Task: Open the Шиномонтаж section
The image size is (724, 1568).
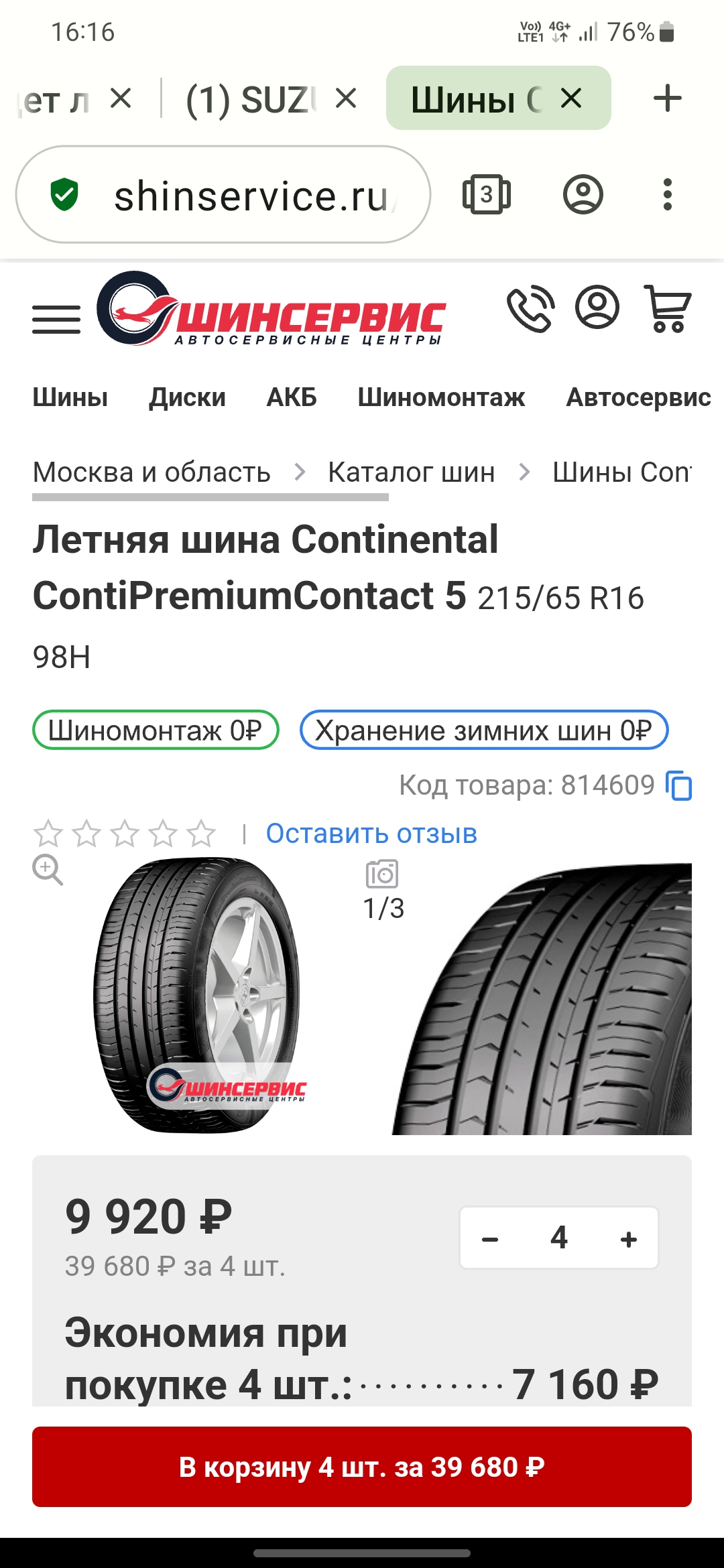Action: click(441, 397)
